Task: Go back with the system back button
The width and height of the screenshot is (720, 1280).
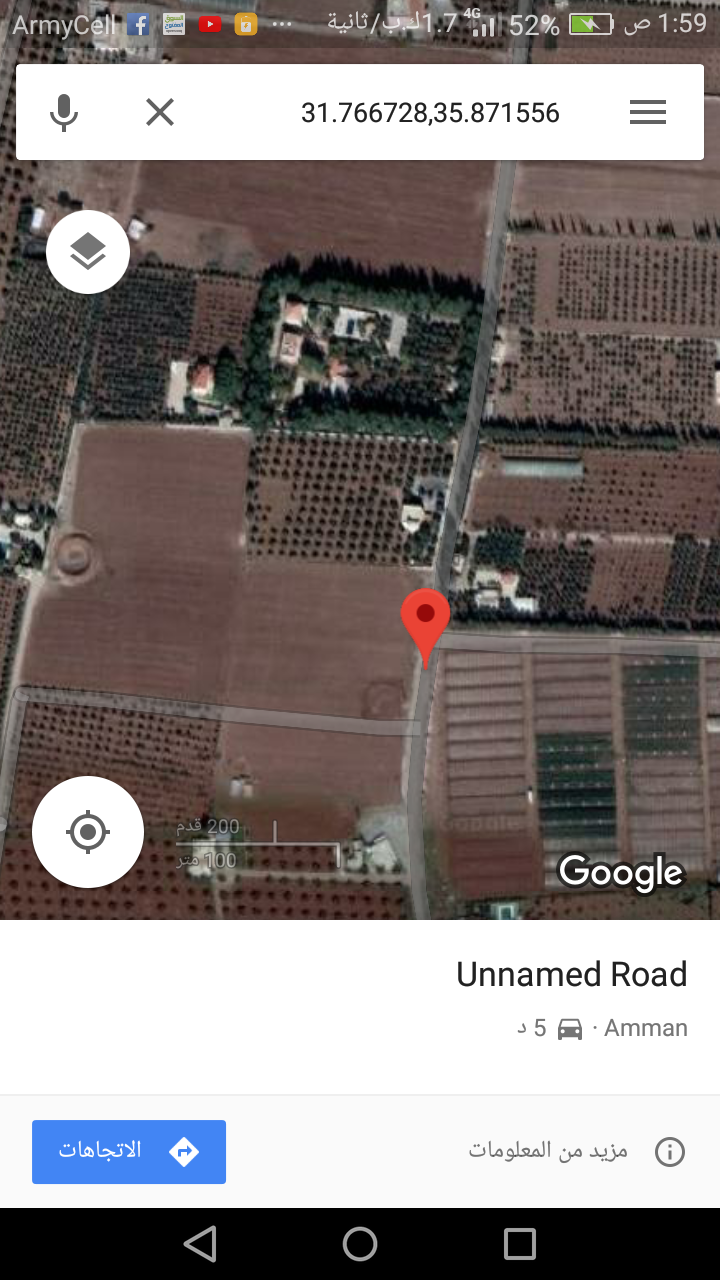Action: (x=200, y=1244)
